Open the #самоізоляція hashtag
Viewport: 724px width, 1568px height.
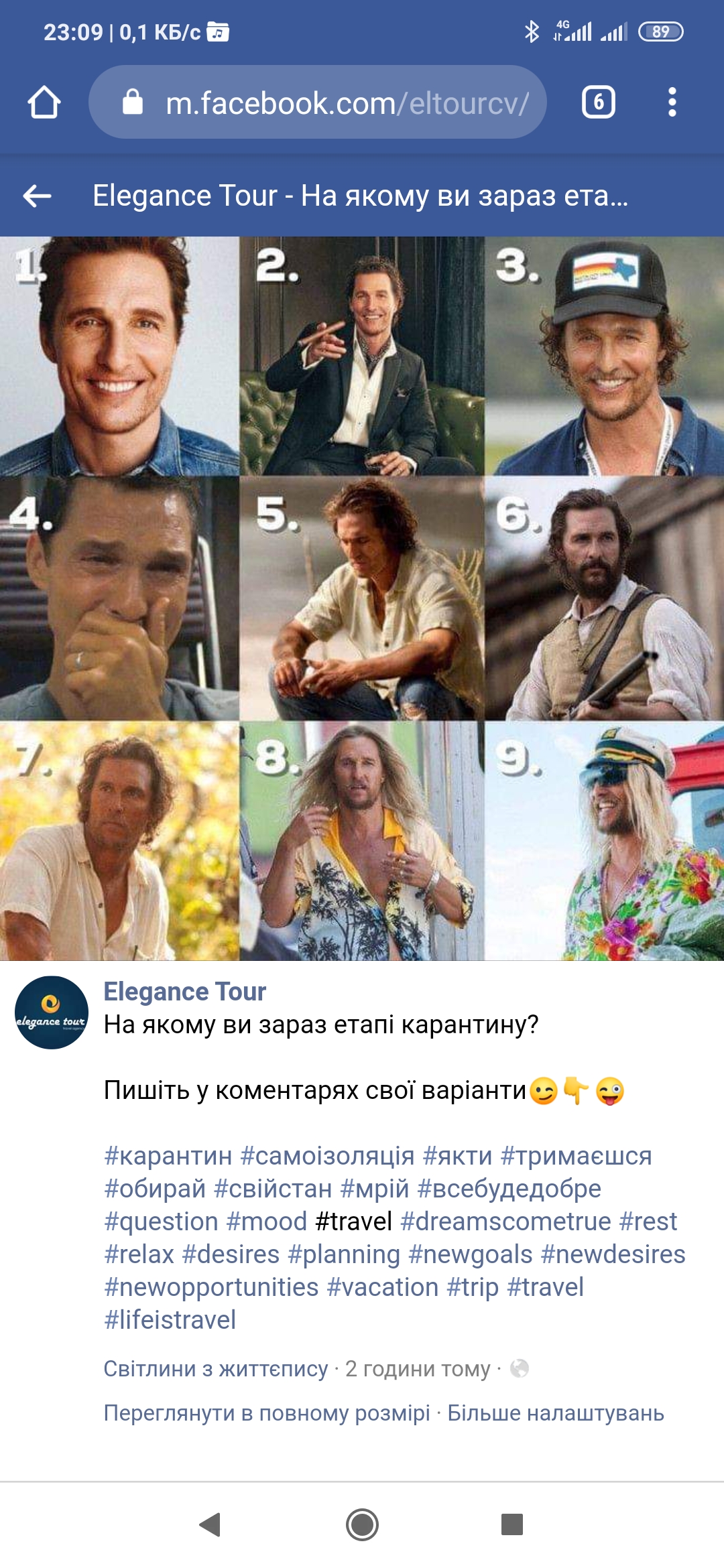point(327,1156)
